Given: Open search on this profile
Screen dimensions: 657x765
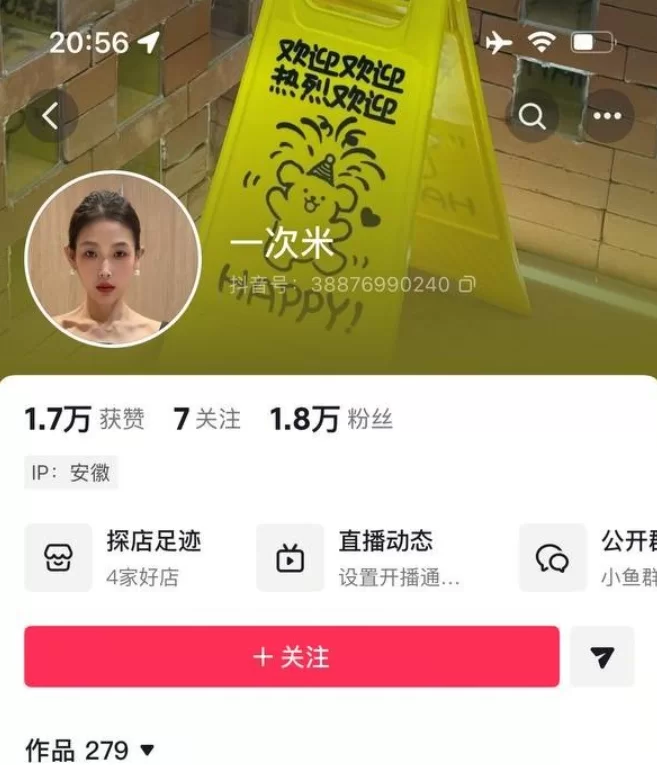Looking at the screenshot, I should pyautogui.click(x=532, y=117).
